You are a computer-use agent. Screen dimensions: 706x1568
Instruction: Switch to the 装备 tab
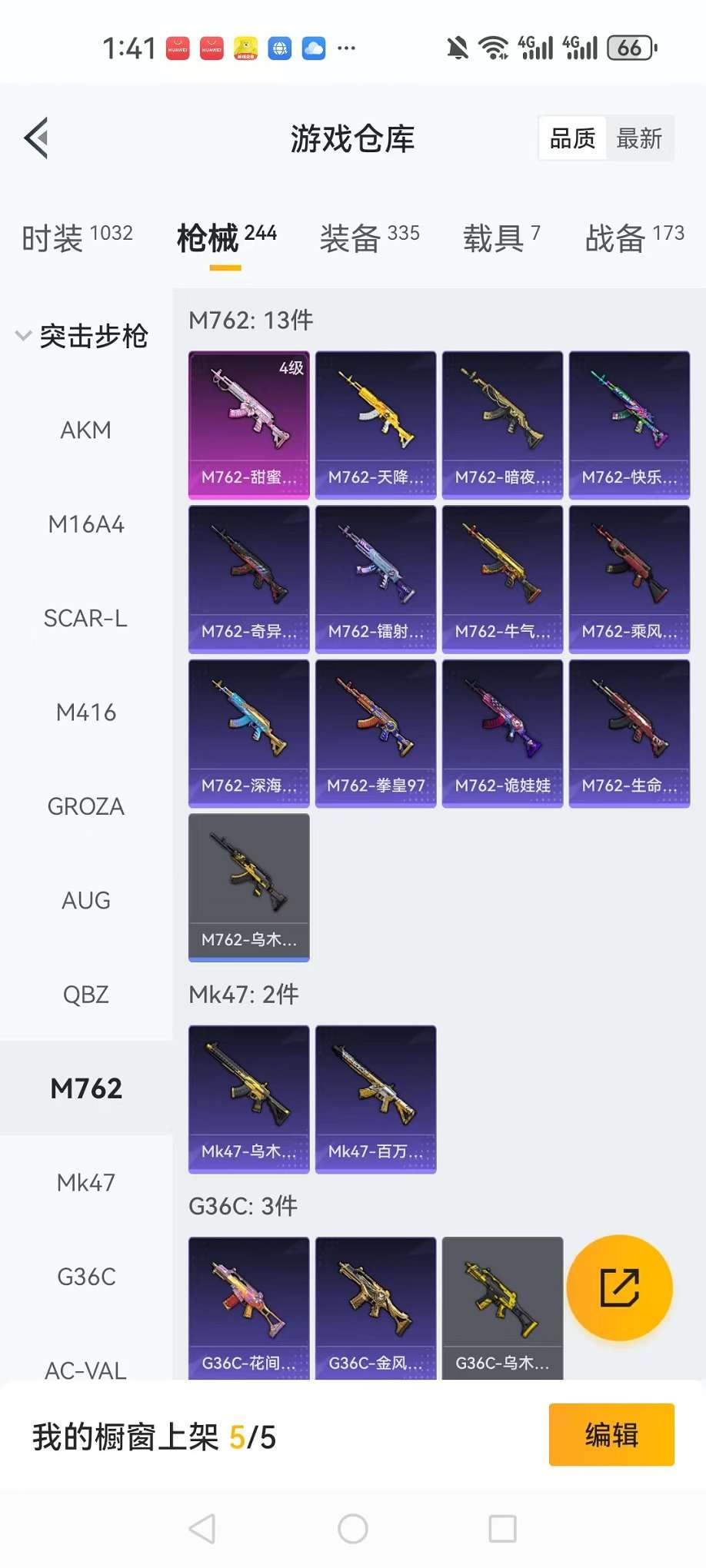(369, 238)
